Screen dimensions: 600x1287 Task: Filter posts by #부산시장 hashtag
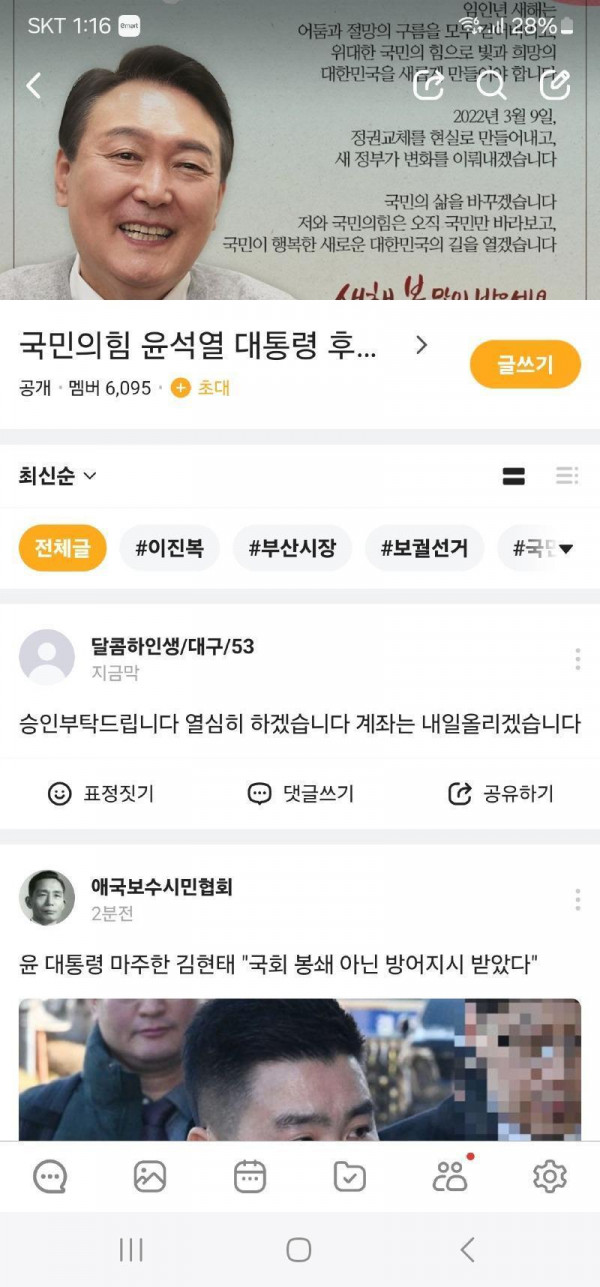tap(292, 548)
